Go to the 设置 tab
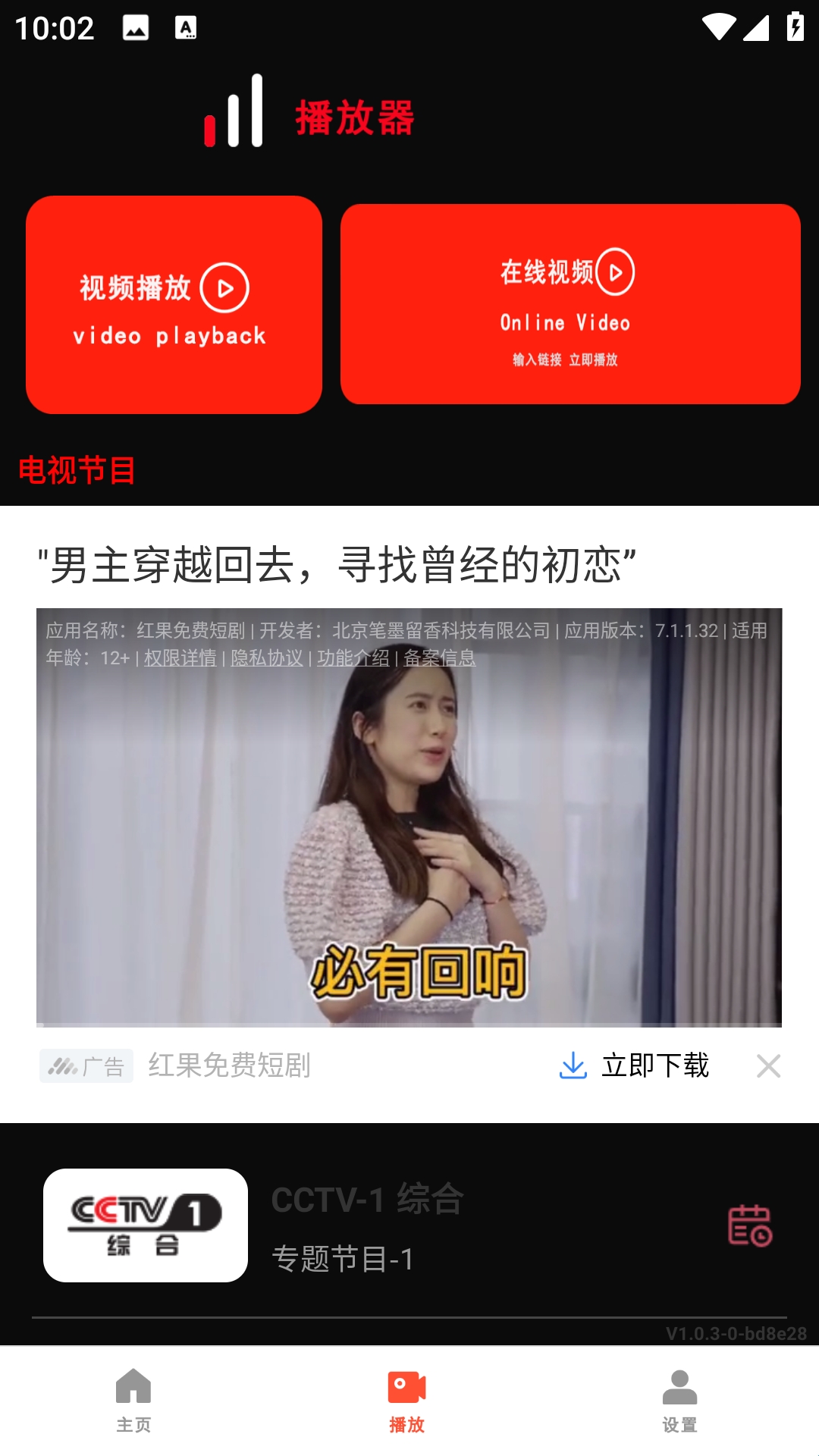The height and width of the screenshot is (1456, 819). tap(679, 1400)
